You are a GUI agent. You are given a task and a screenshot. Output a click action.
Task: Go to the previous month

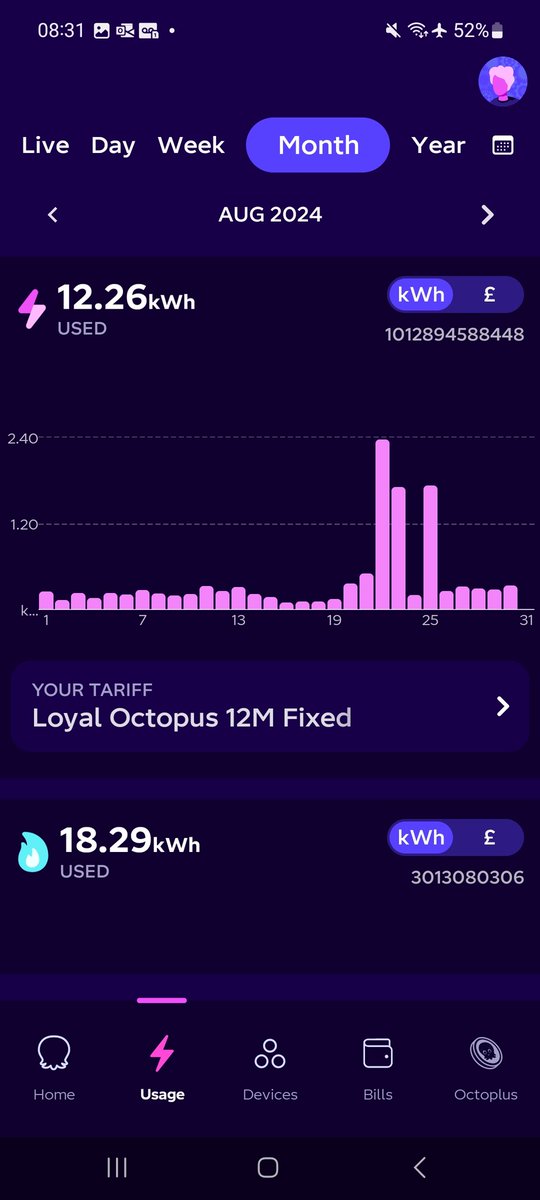pyautogui.click(x=53, y=214)
